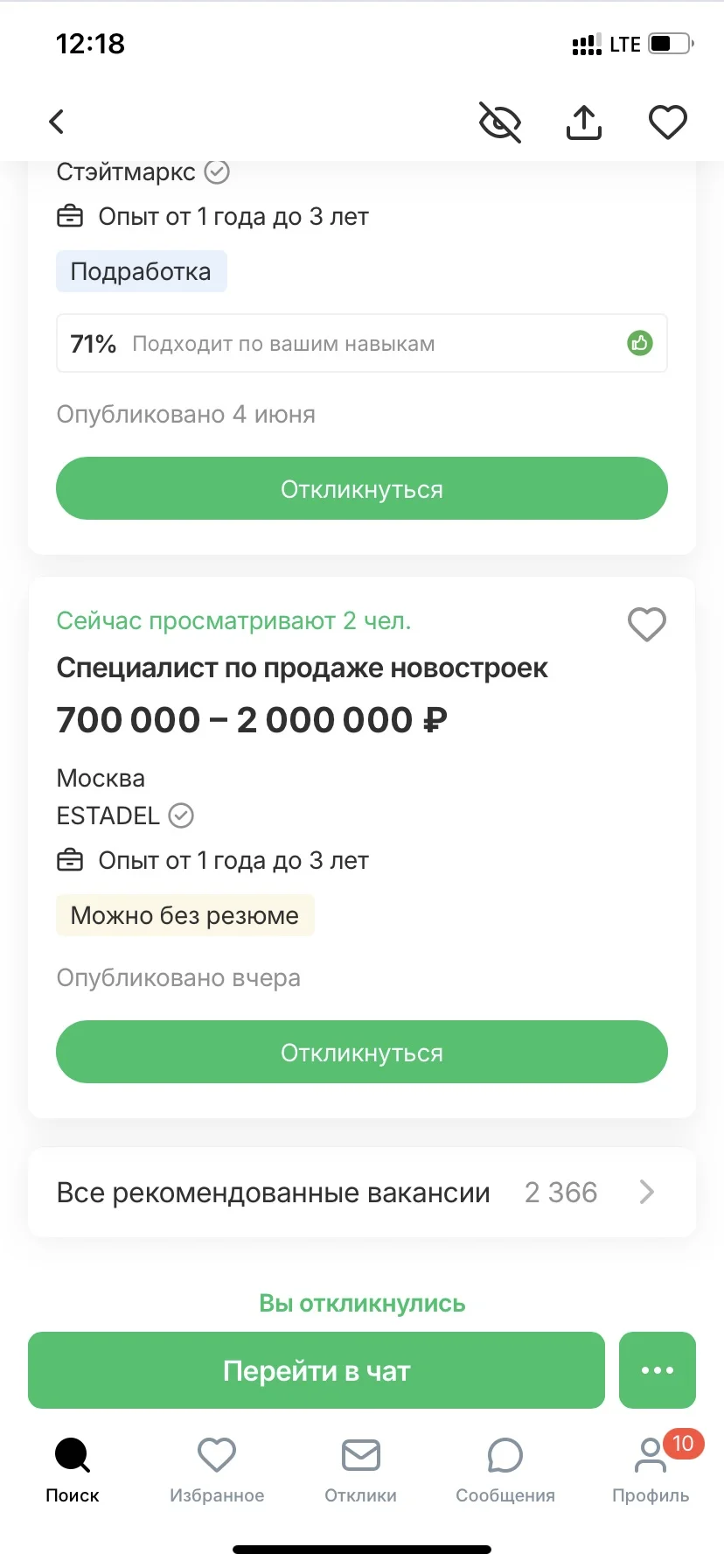
Task: Add Специалист по продаже новостроек to favorites
Action: point(646,624)
